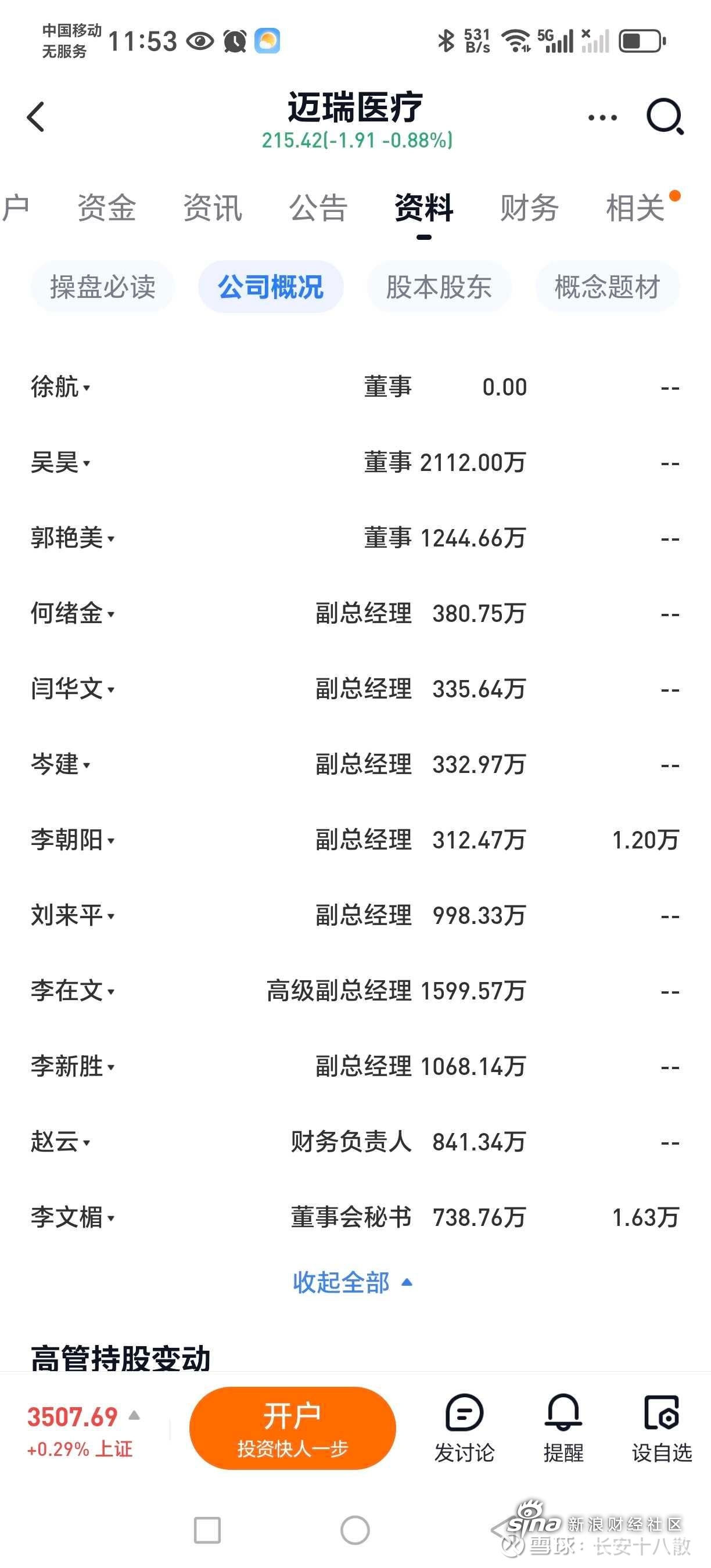Switch to the 相关 tab
The height and width of the screenshot is (1568, 711).
[635, 207]
